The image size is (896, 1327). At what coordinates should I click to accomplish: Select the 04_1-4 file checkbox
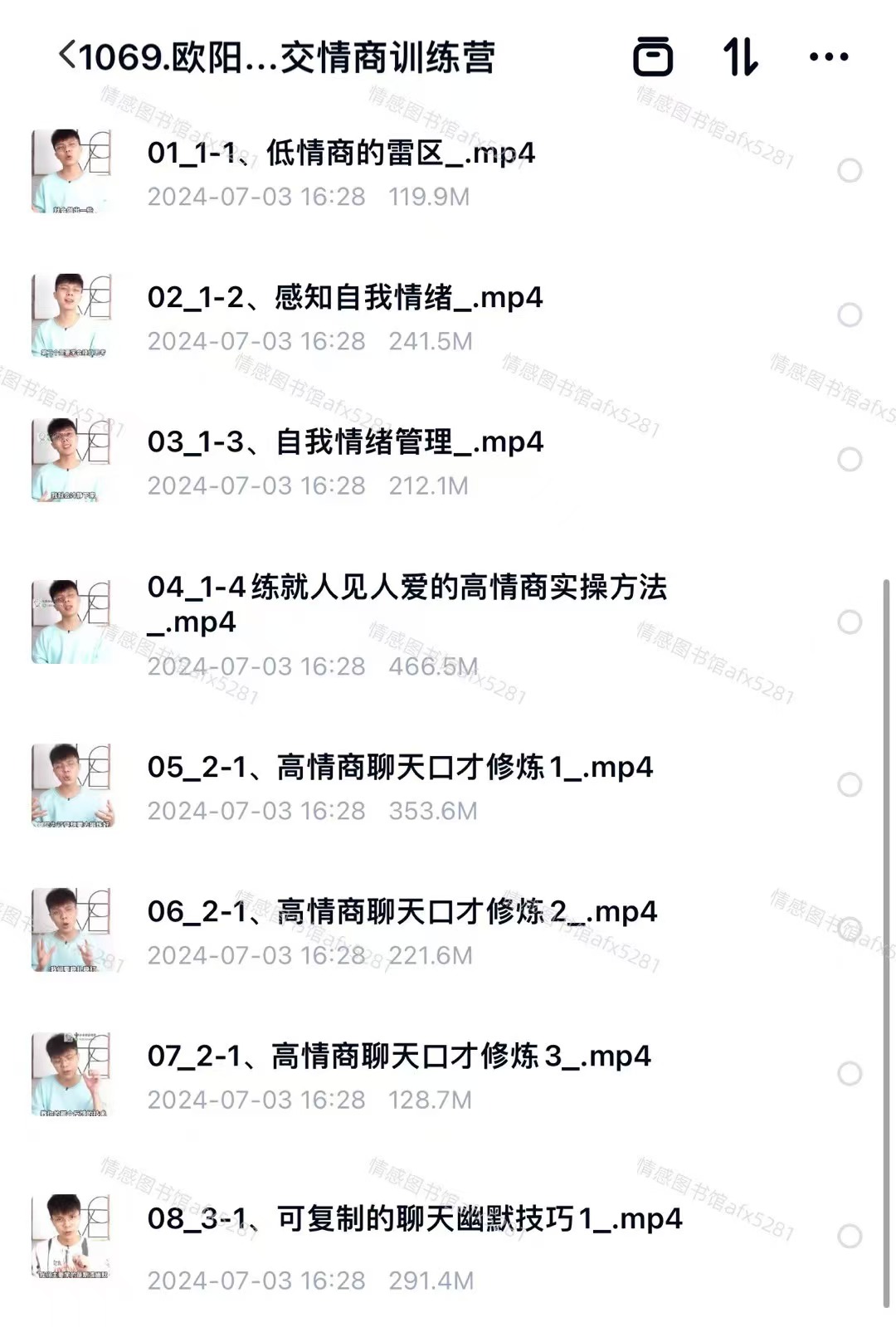[850, 622]
